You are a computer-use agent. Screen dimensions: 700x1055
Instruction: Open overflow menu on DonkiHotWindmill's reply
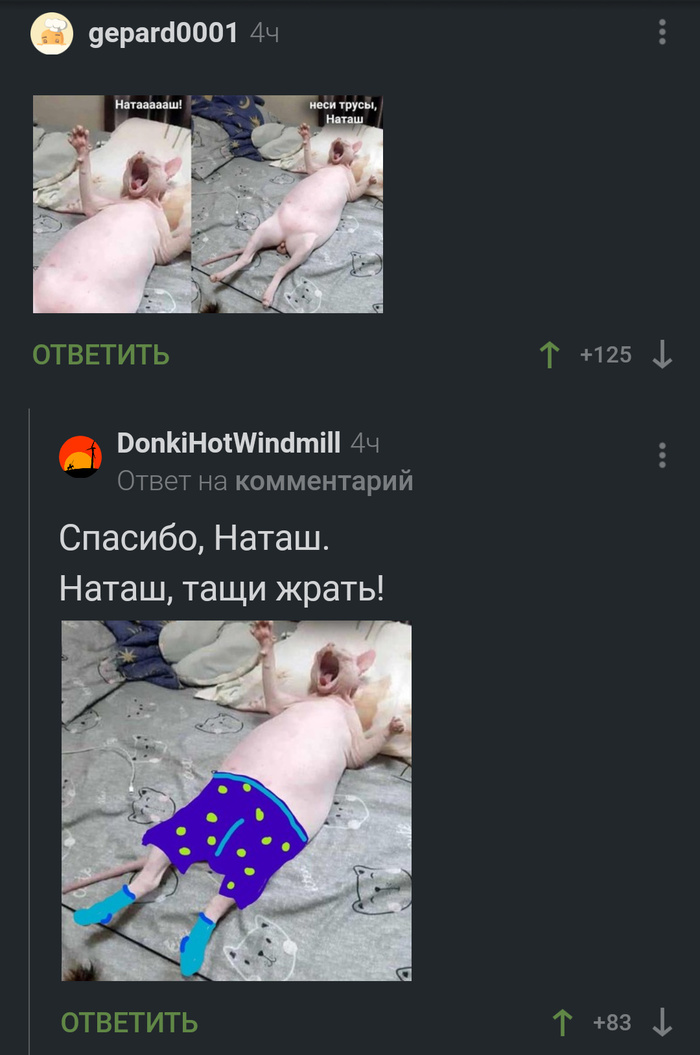[662, 455]
